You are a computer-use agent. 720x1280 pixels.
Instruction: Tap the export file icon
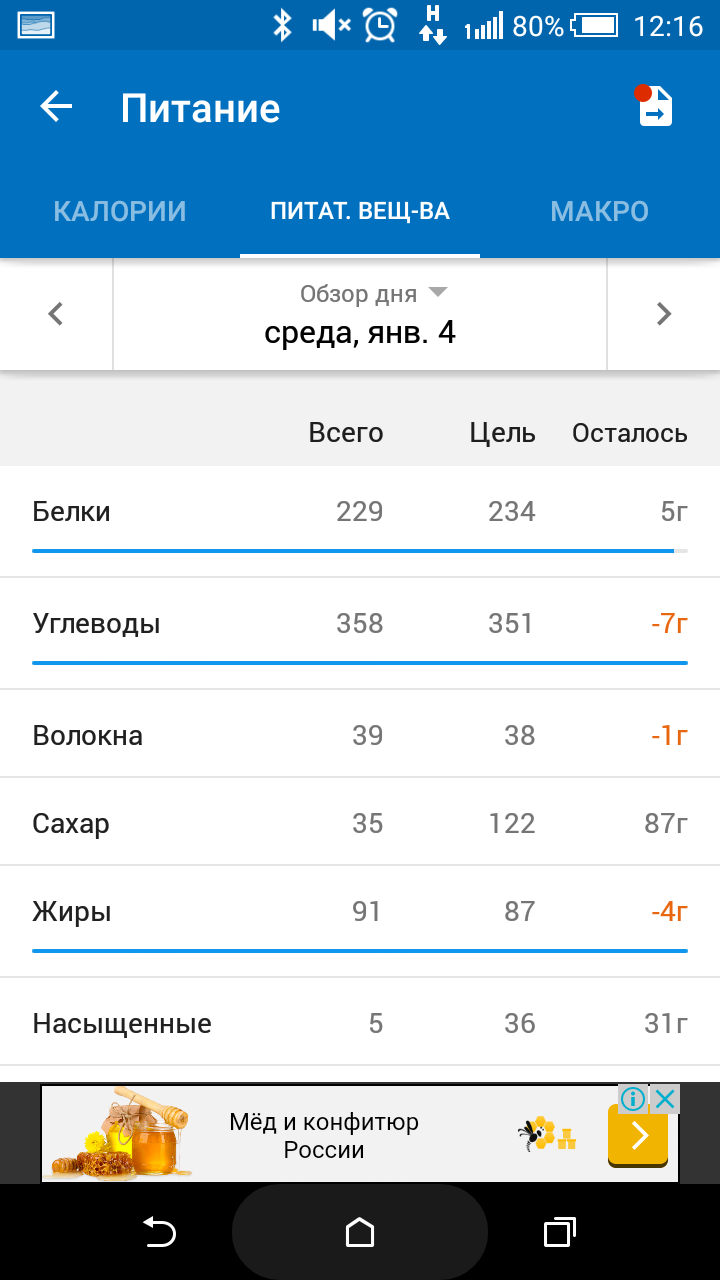656,108
